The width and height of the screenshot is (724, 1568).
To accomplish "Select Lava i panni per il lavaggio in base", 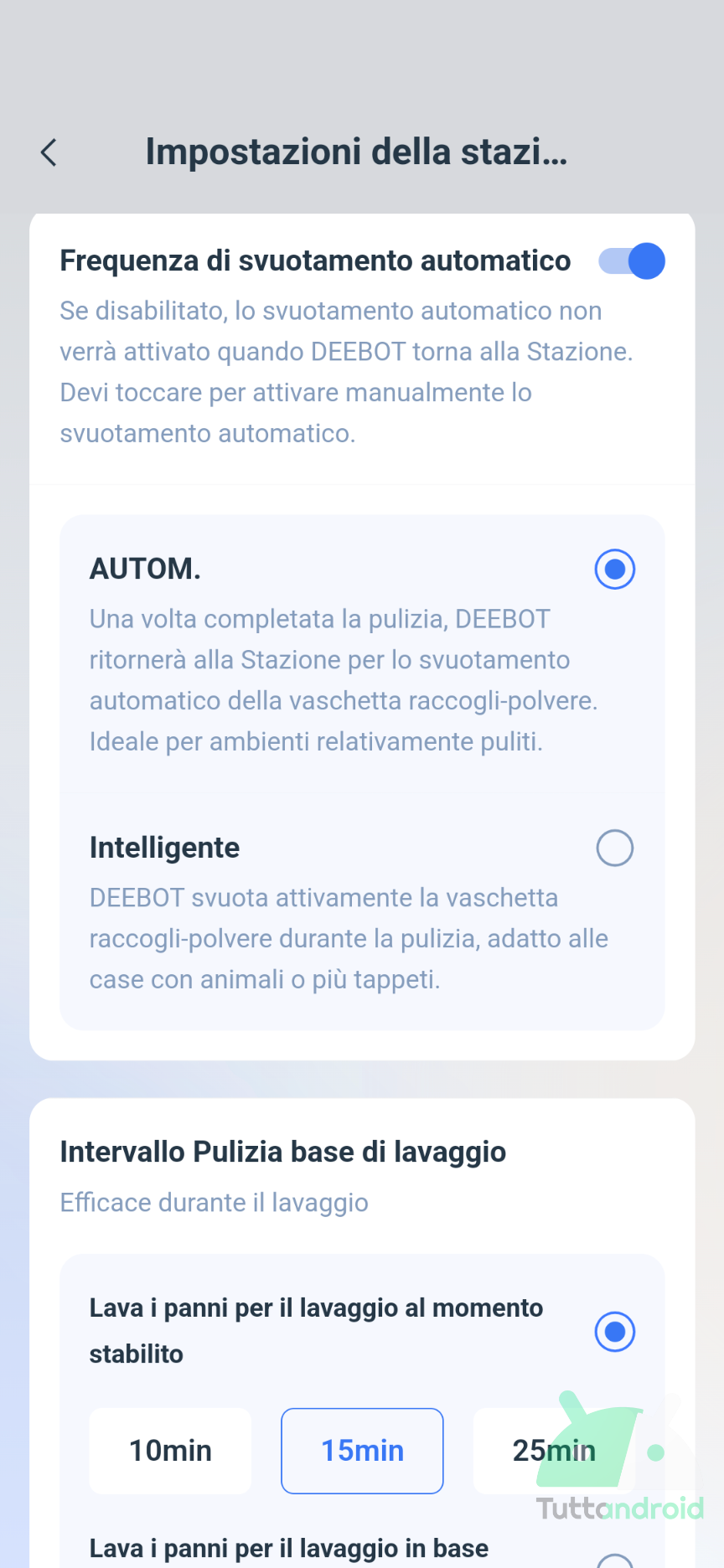I will coord(615,1560).
